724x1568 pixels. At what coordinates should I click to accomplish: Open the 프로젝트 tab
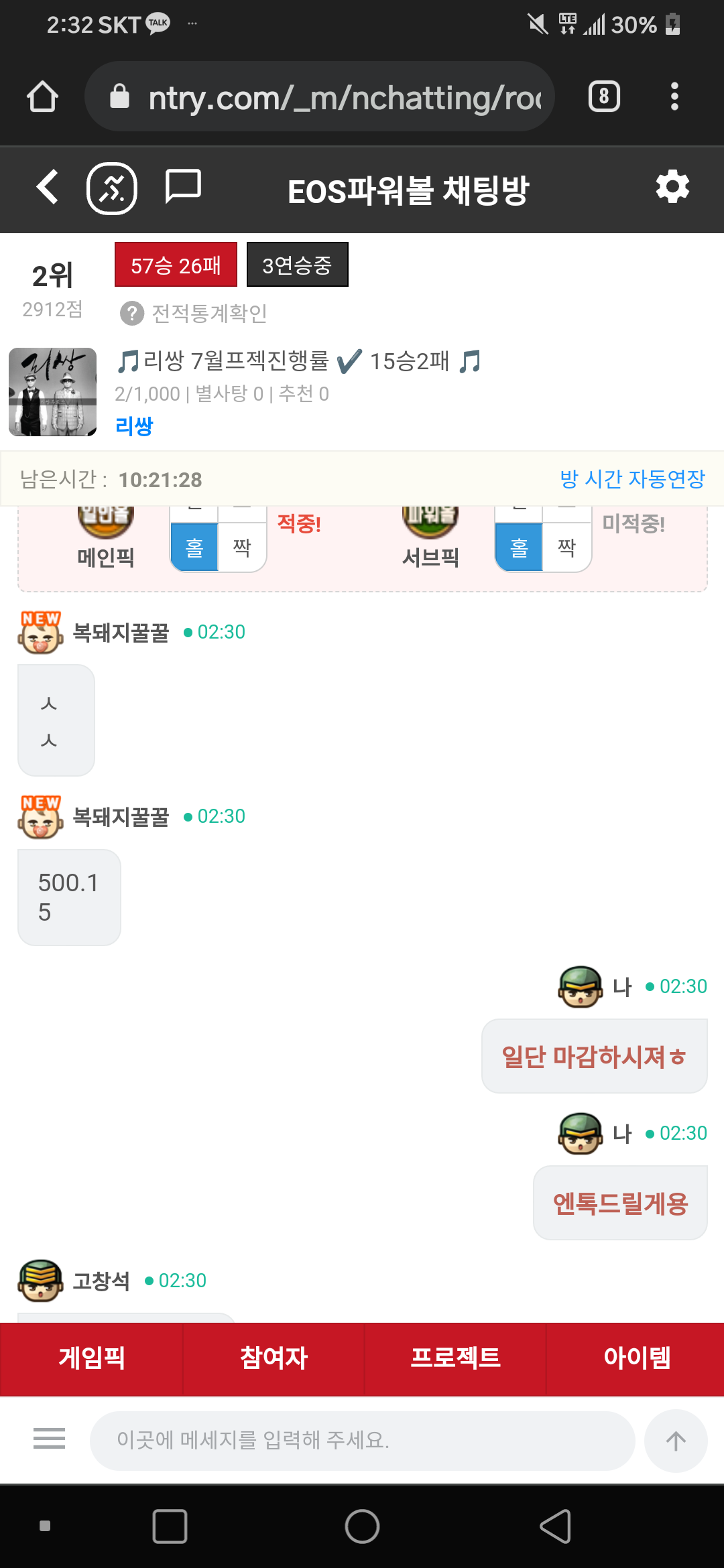tap(455, 1359)
